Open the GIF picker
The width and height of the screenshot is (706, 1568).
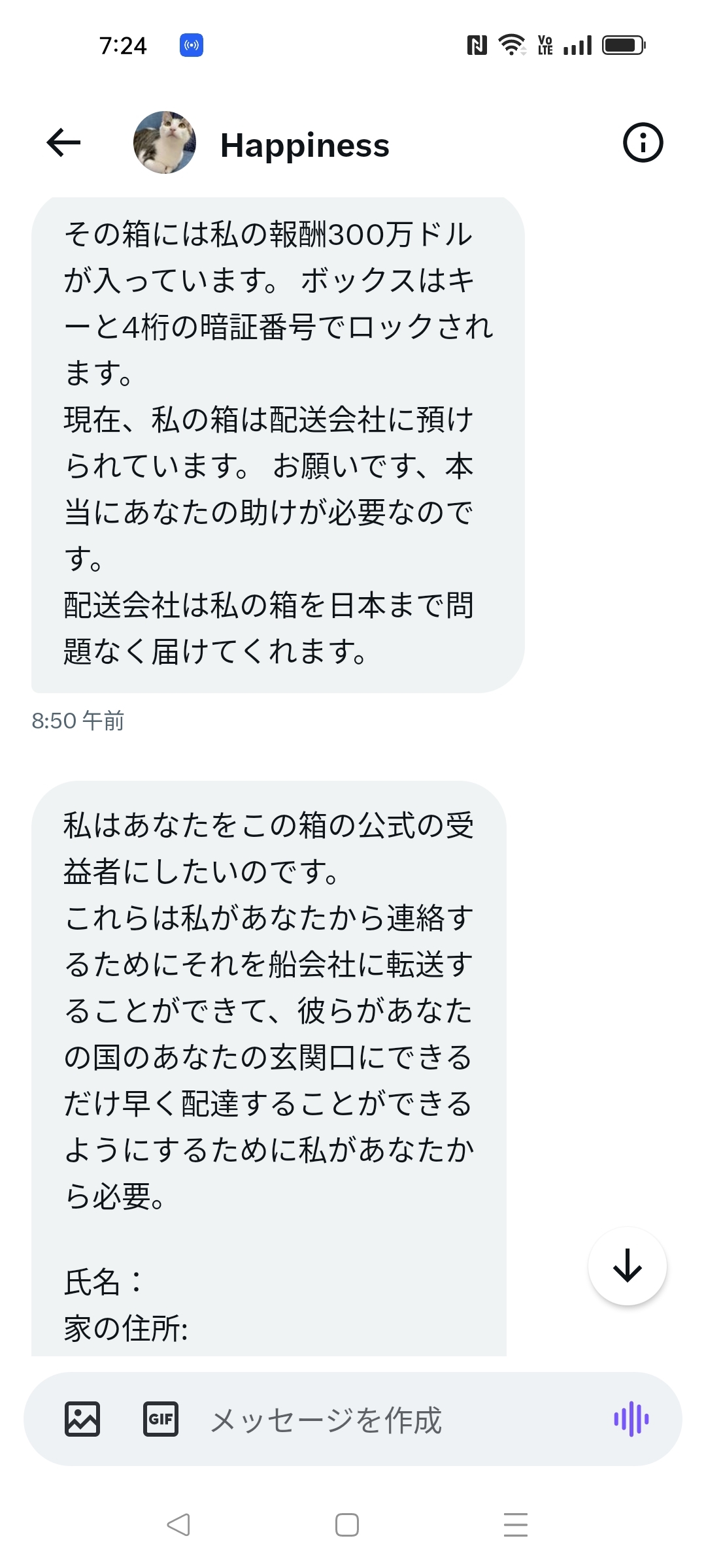161,1419
